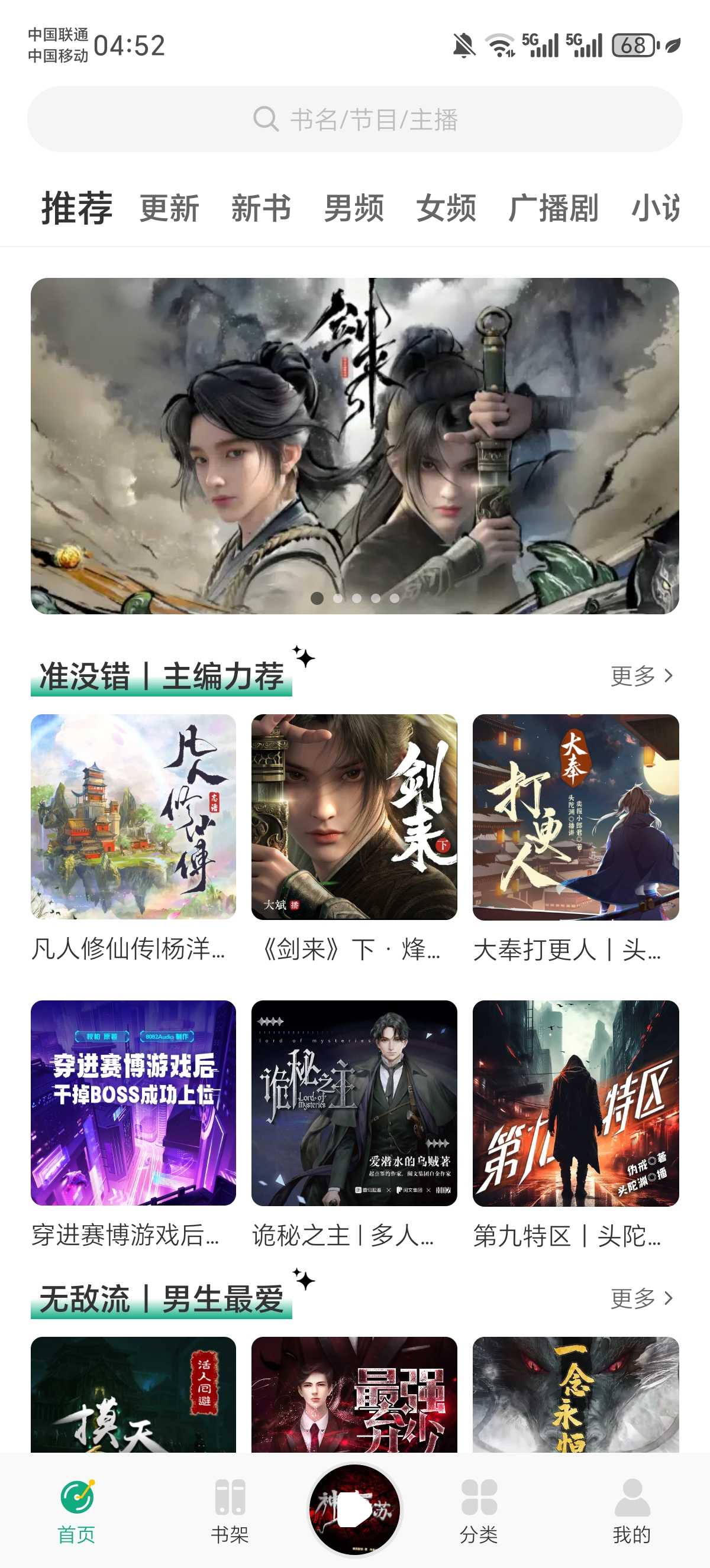The height and width of the screenshot is (1568, 710).
Task: View 更多 for 准没错 | 主编力荐
Action: click(641, 676)
